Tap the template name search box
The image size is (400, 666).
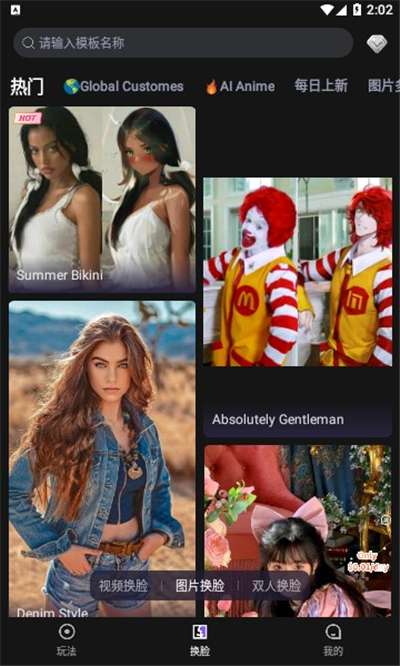coord(183,43)
